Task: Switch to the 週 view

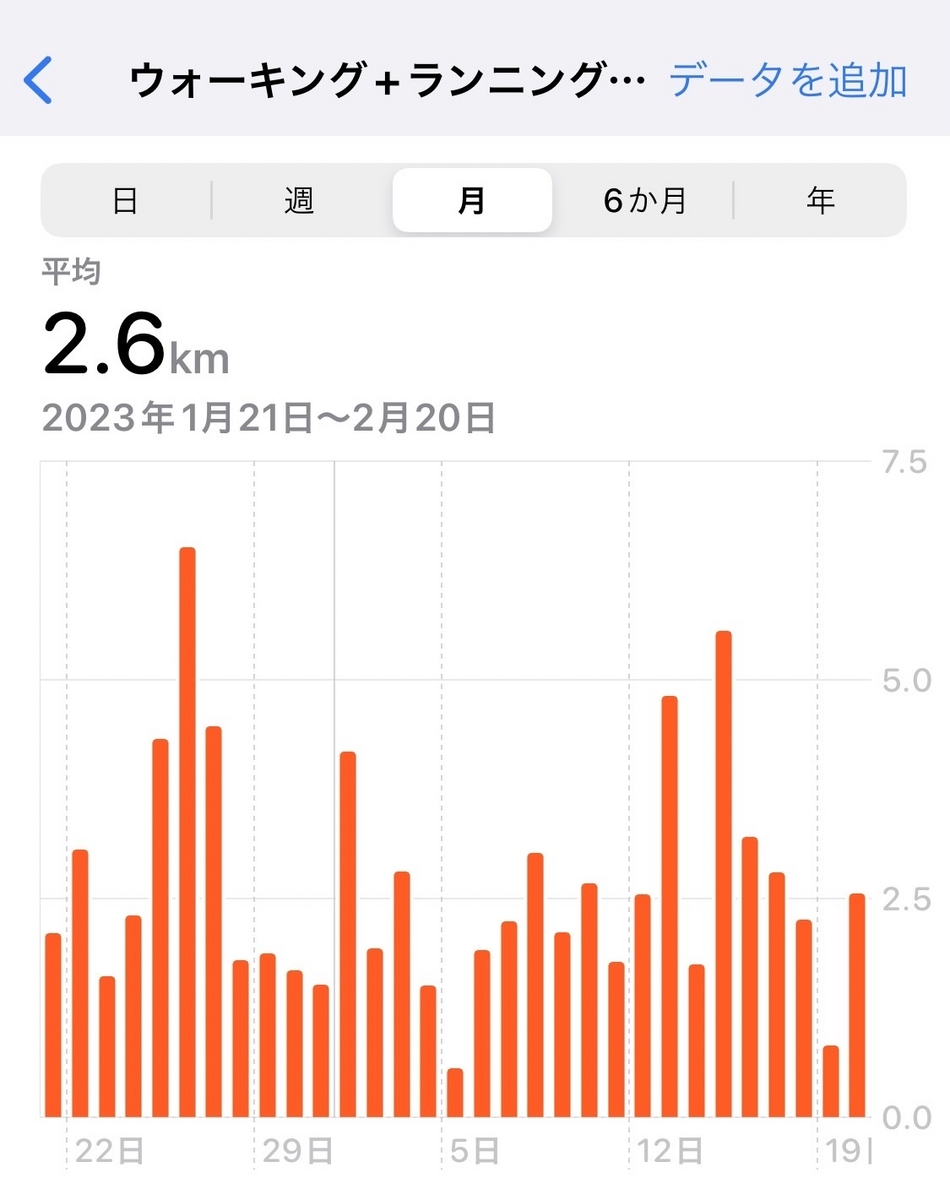Action: pos(299,200)
